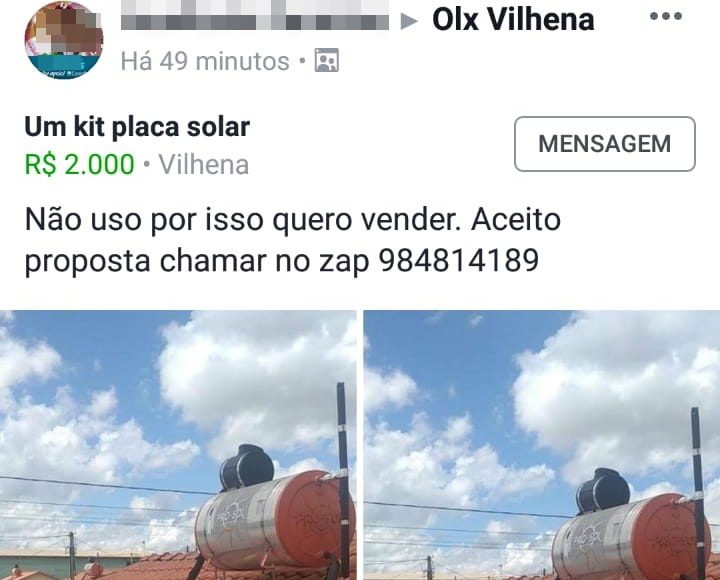Open the blurred author name link
This screenshot has width=720, height=580.
tap(255, 21)
